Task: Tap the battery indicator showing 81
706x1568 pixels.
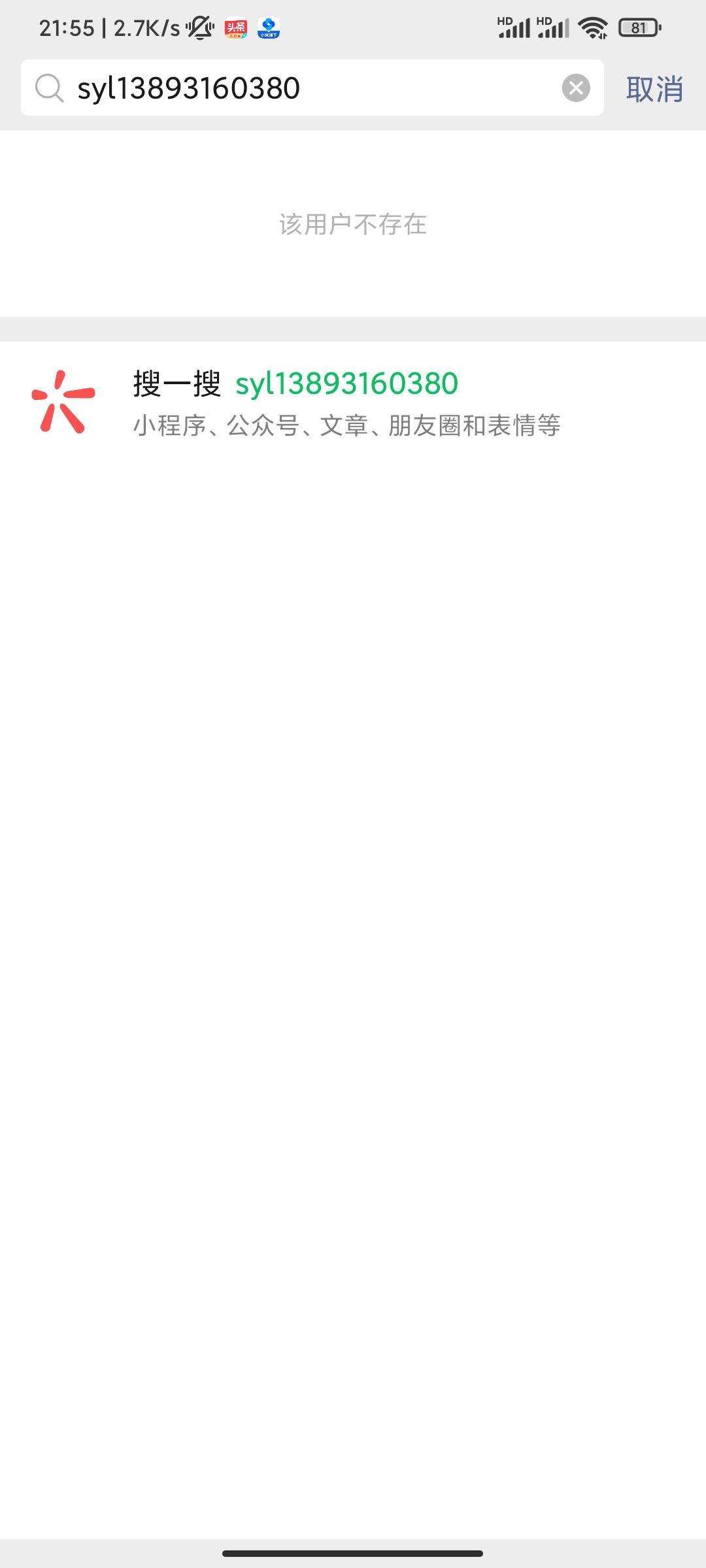Action: 639,27
